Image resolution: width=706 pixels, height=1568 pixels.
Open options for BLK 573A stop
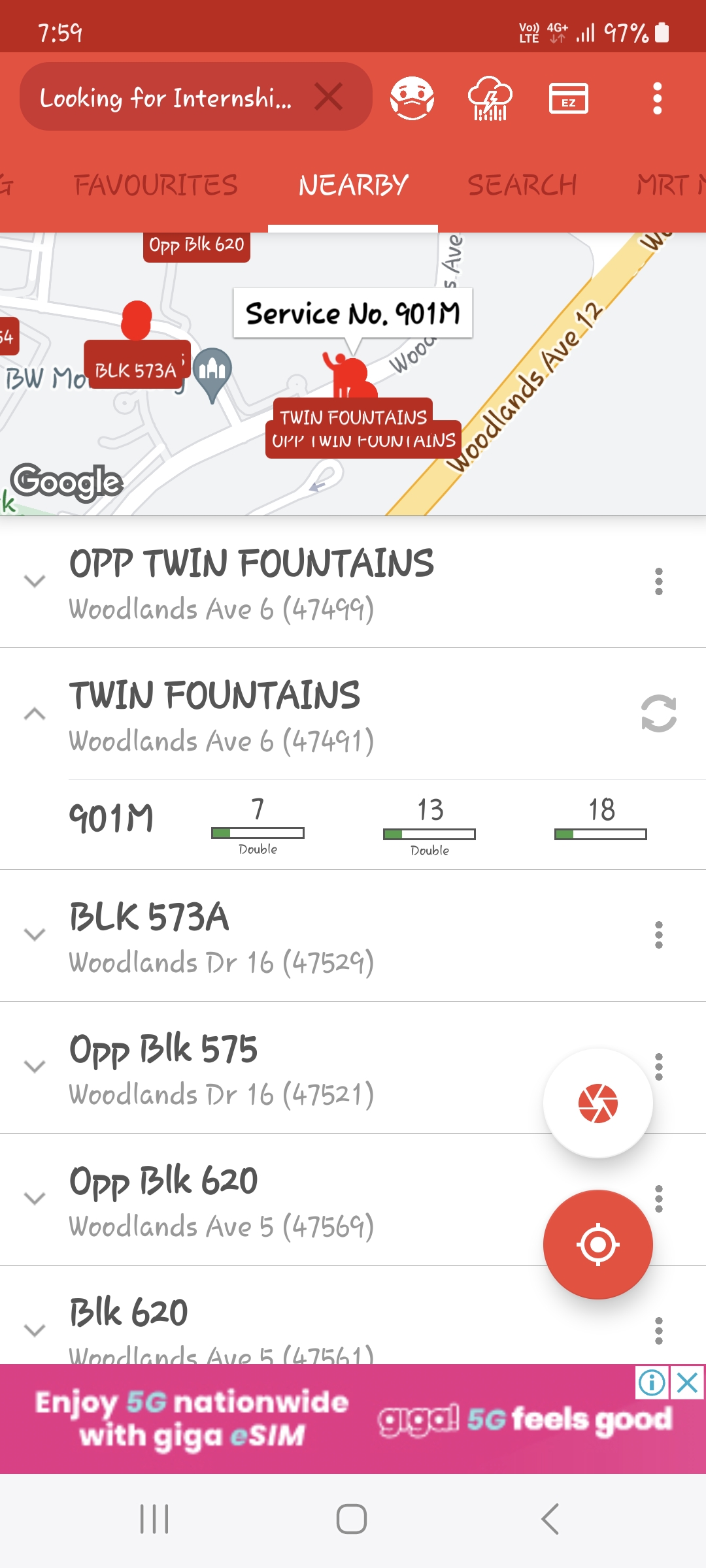point(658,935)
